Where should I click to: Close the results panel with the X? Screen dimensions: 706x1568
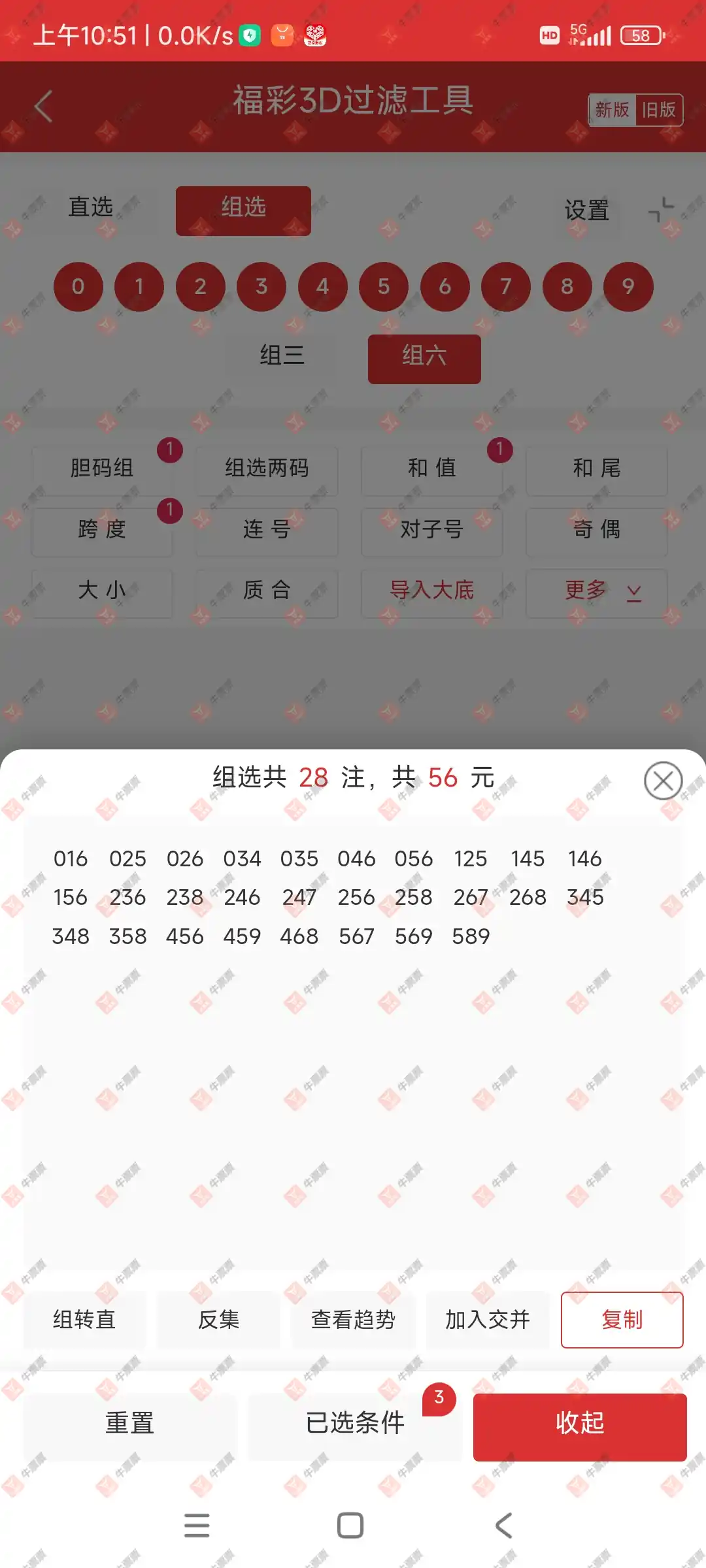tap(663, 781)
